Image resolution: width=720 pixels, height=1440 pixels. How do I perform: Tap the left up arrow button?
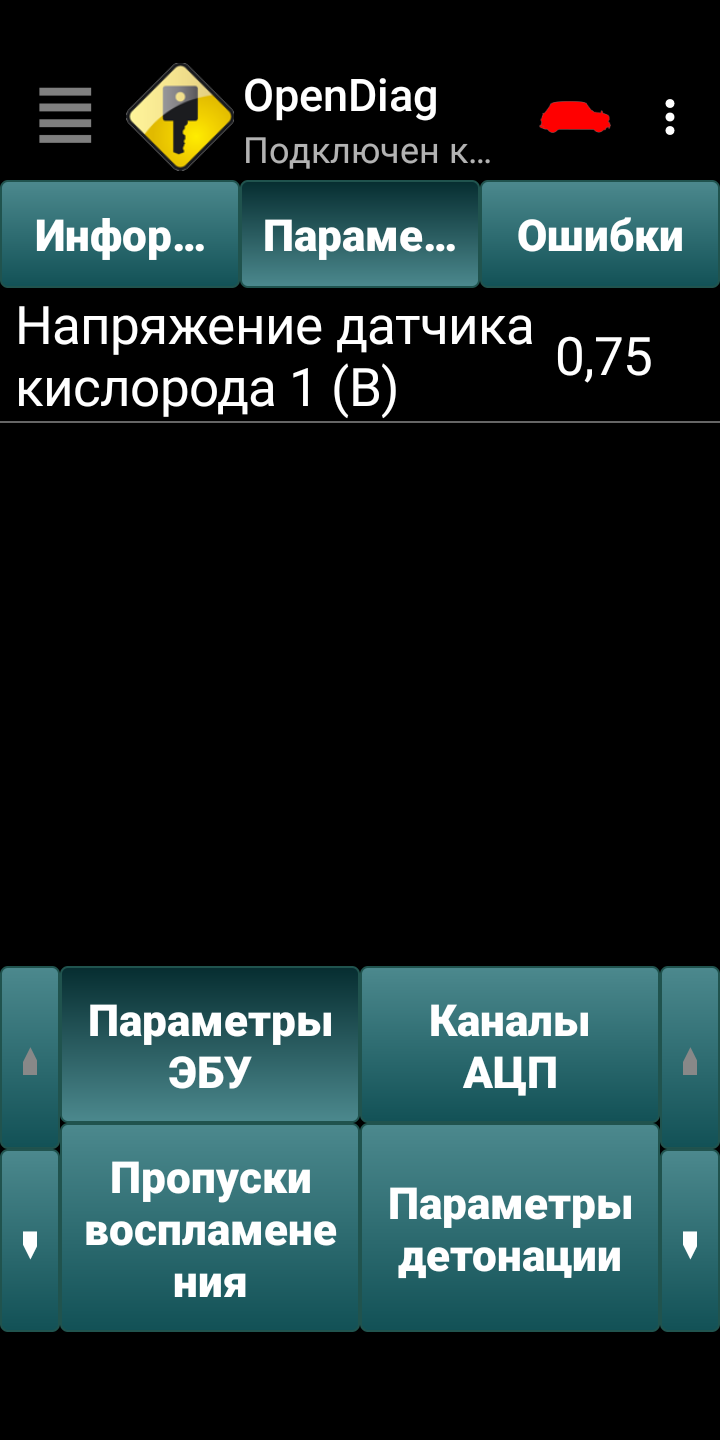coord(30,1057)
